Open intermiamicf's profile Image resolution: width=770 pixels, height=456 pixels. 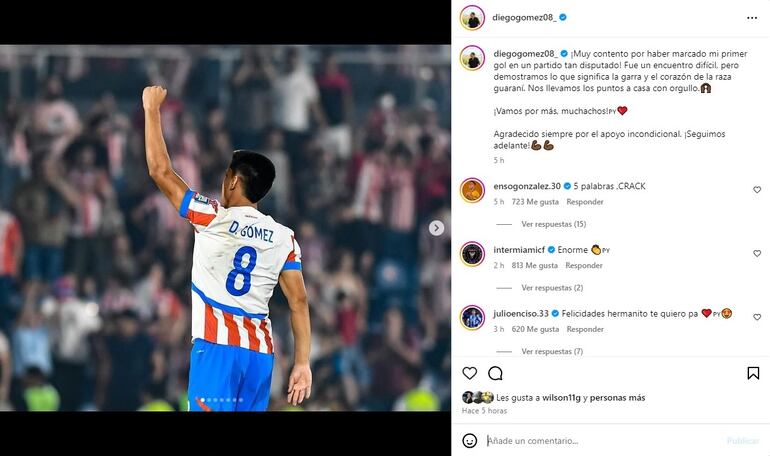519,249
